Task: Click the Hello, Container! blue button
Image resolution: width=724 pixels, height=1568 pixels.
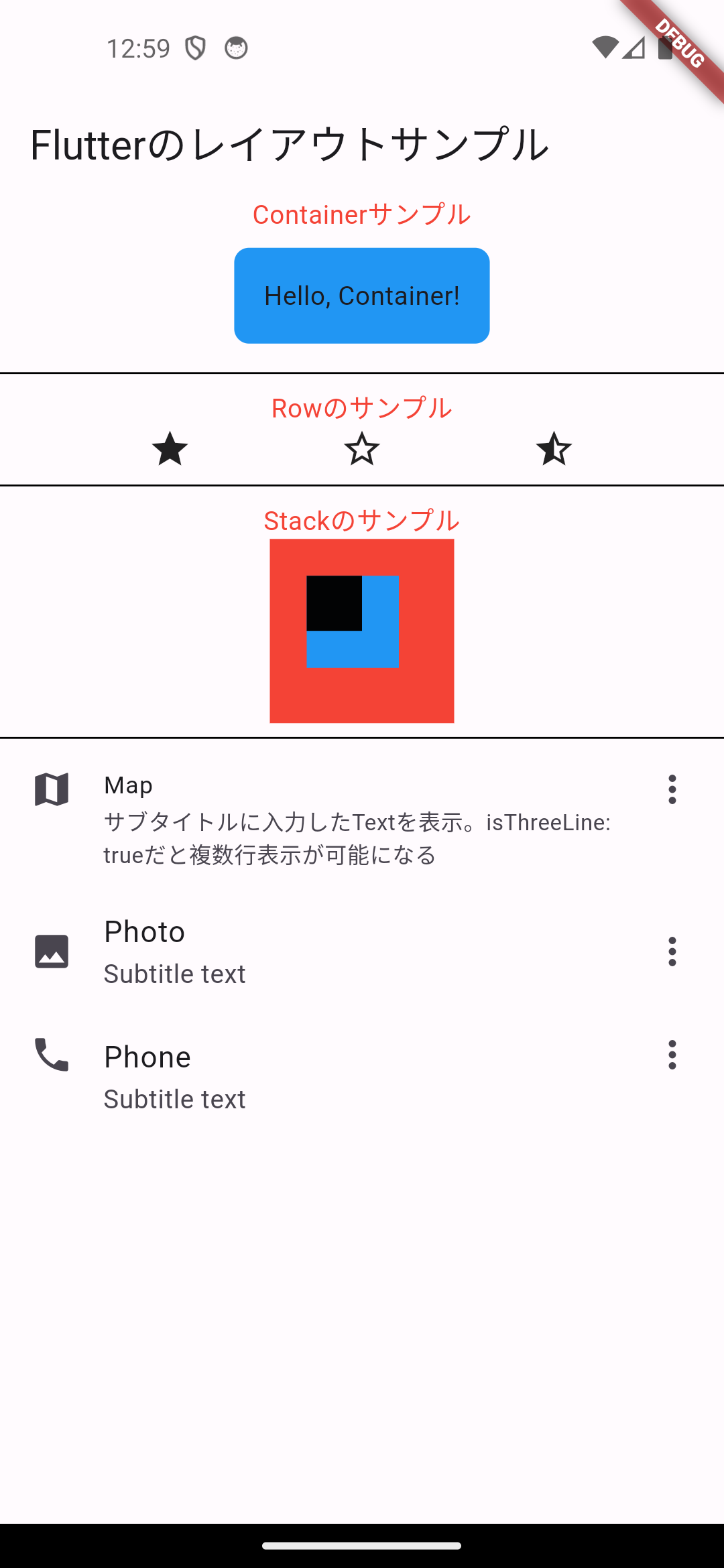Action: coord(361,295)
